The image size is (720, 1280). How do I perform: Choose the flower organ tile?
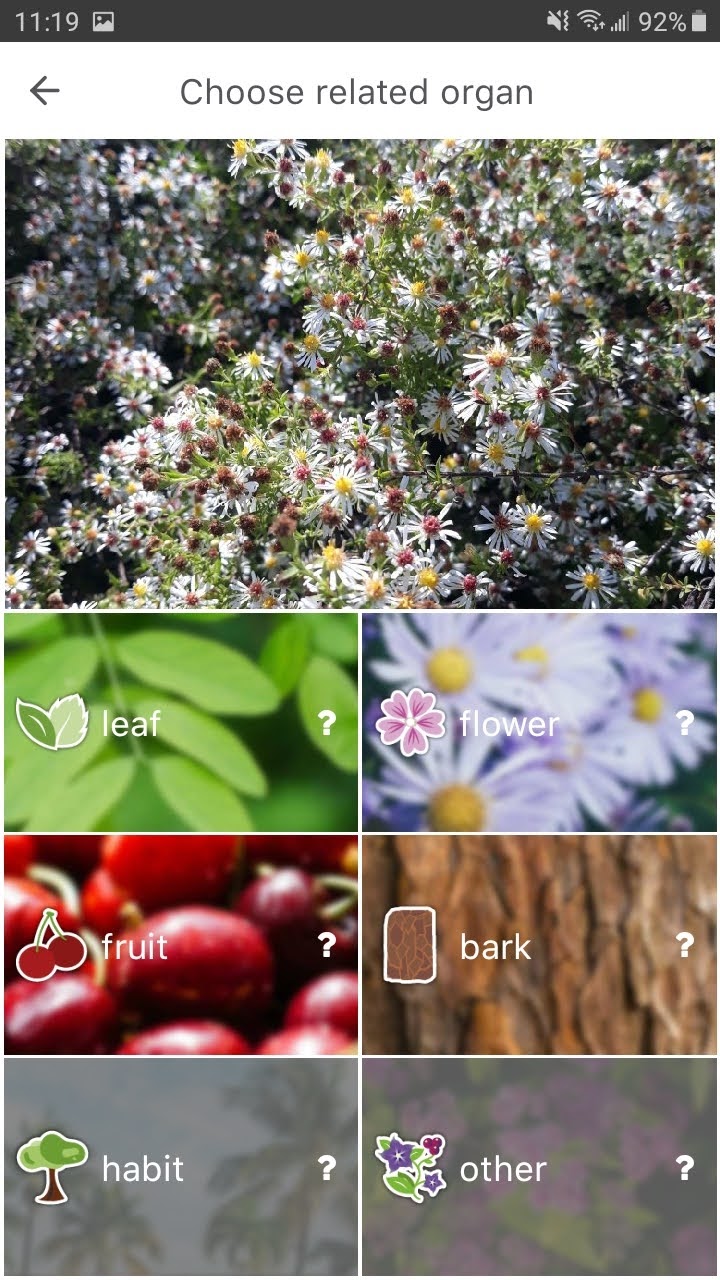(x=510, y=723)
